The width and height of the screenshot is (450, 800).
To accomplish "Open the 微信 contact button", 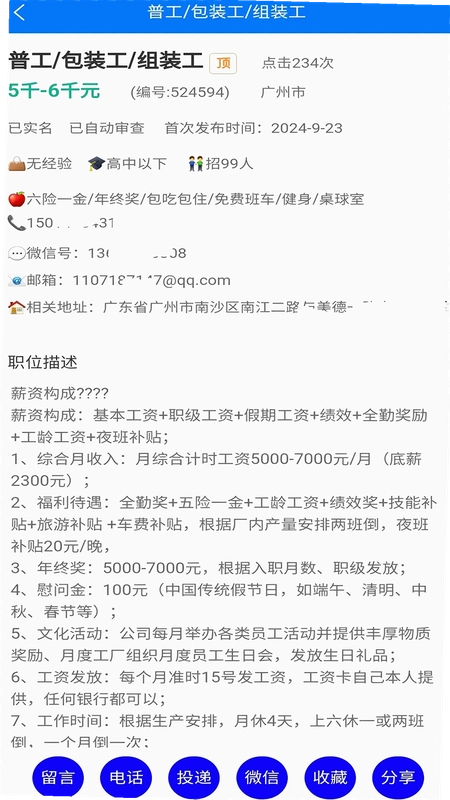I will point(262,778).
